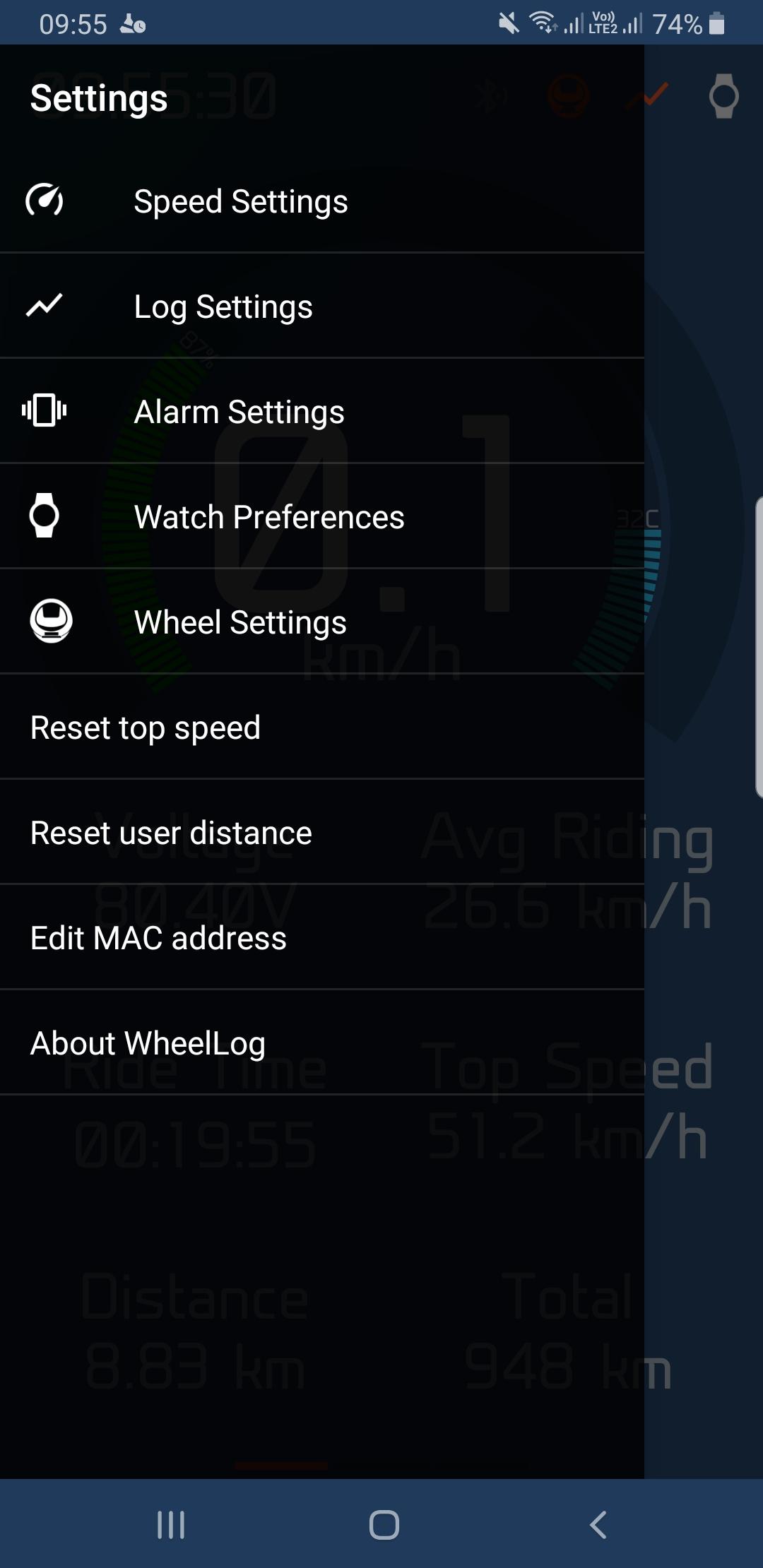
Task: Select Reset user distance
Action: point(322,832)
